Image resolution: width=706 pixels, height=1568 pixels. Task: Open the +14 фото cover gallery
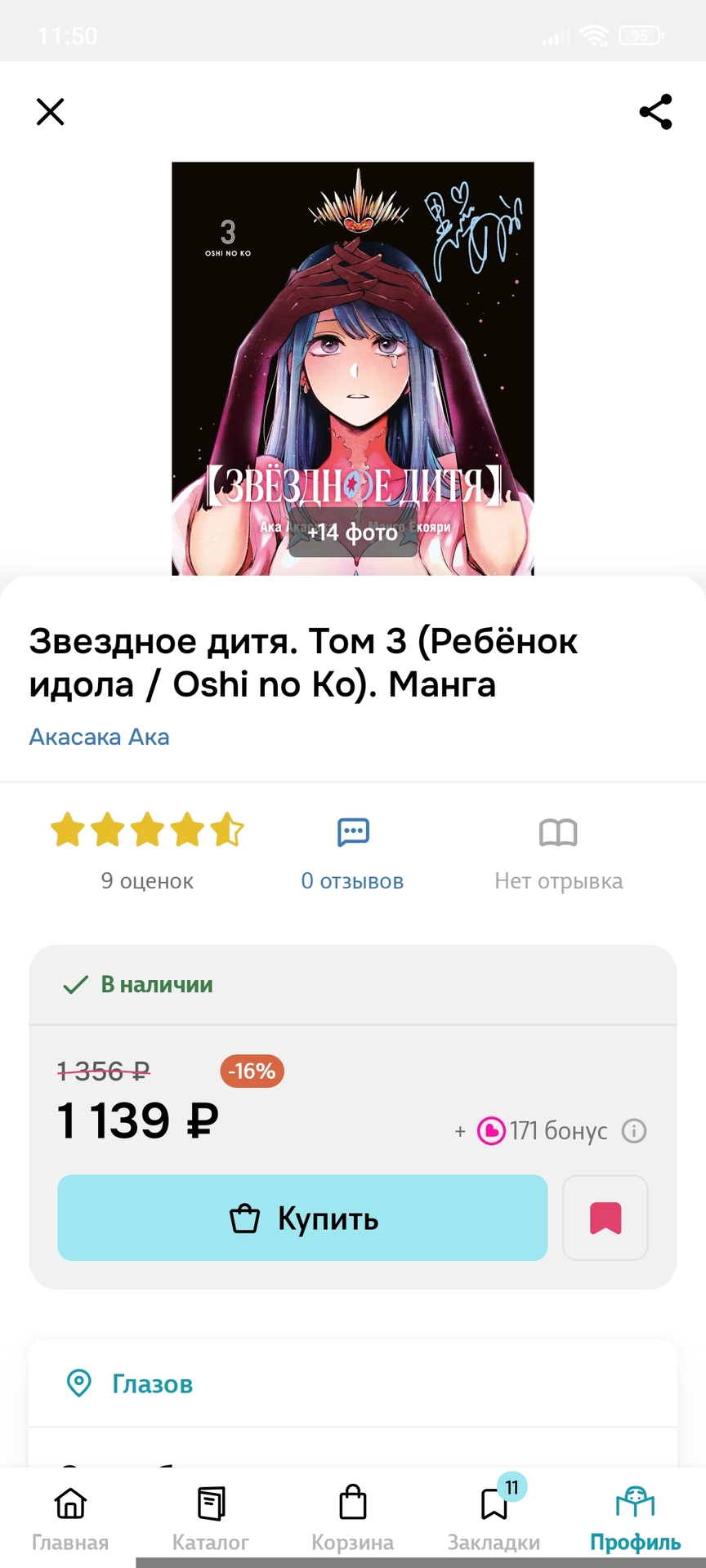352,532
